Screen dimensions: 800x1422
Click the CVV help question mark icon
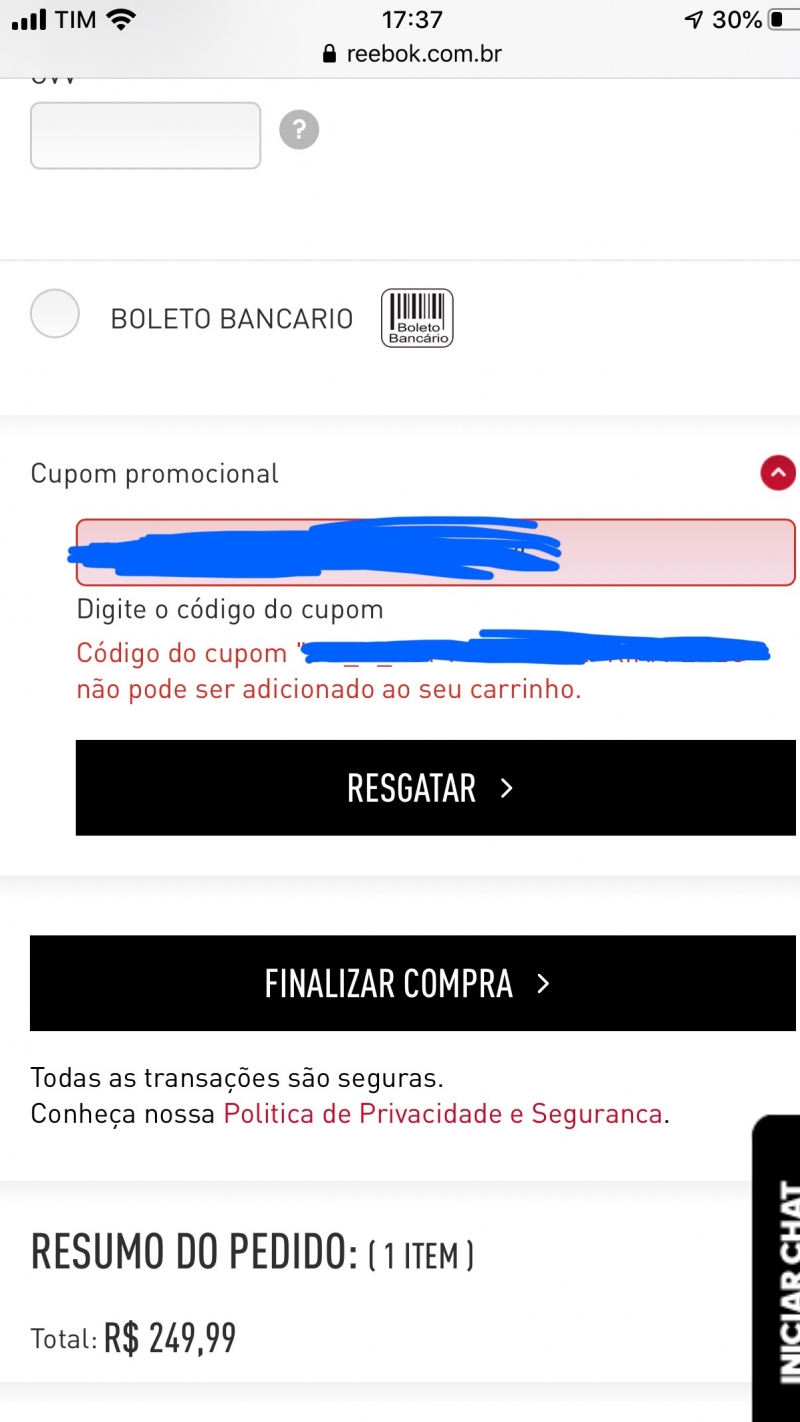tap(298, 129)
